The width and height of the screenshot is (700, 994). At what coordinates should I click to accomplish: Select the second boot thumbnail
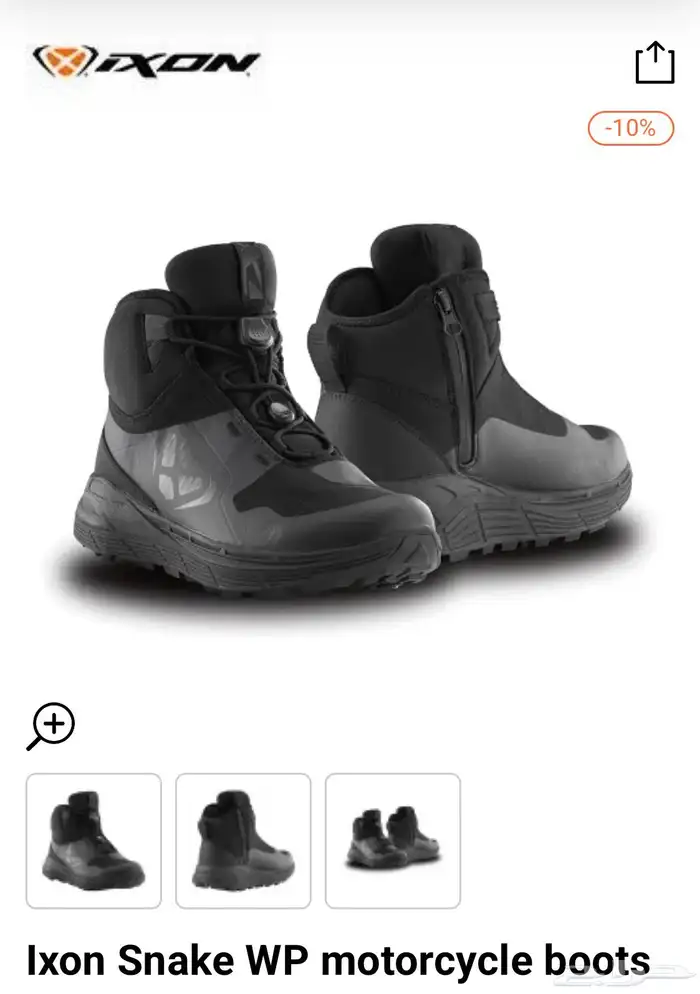[x=243, y=840]
